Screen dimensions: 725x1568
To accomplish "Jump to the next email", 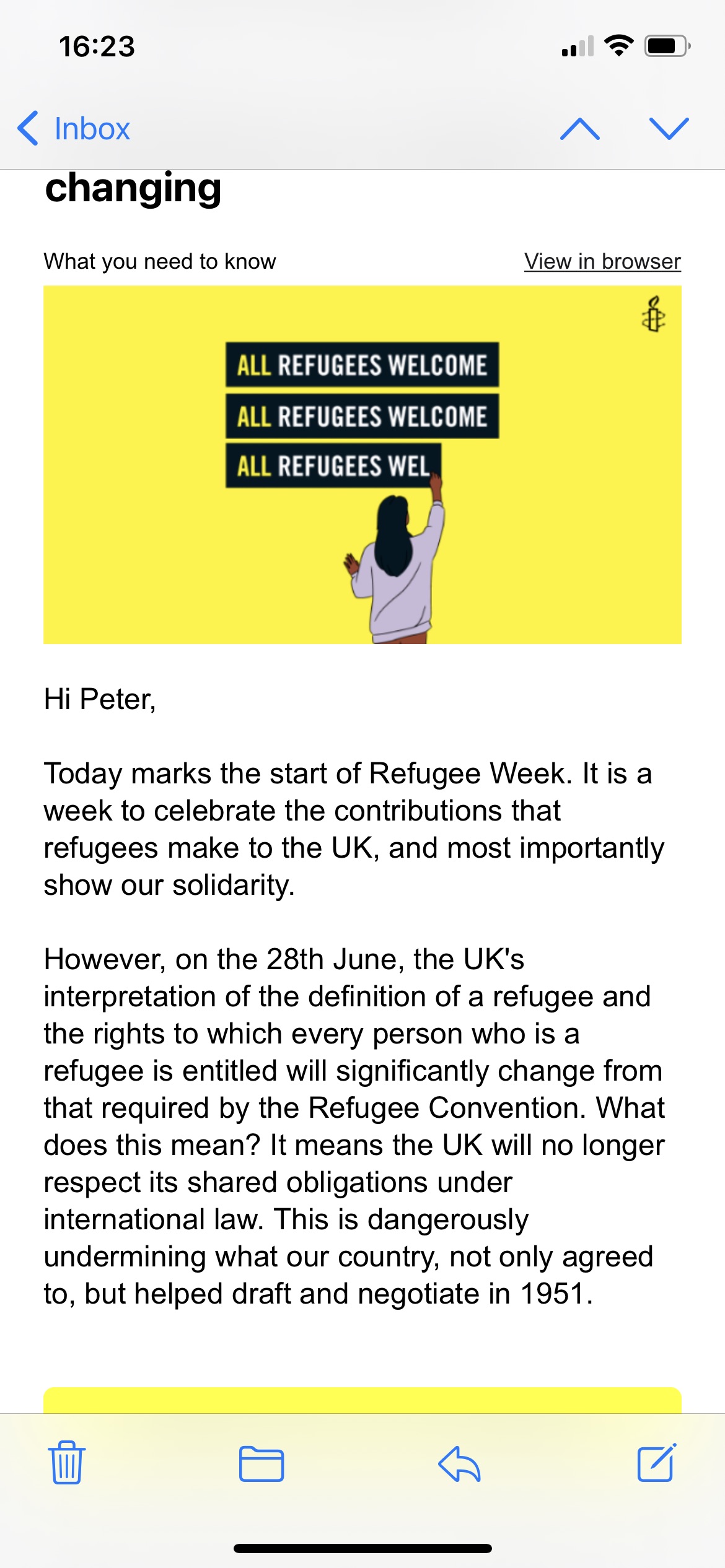I will tap(669, 129).
